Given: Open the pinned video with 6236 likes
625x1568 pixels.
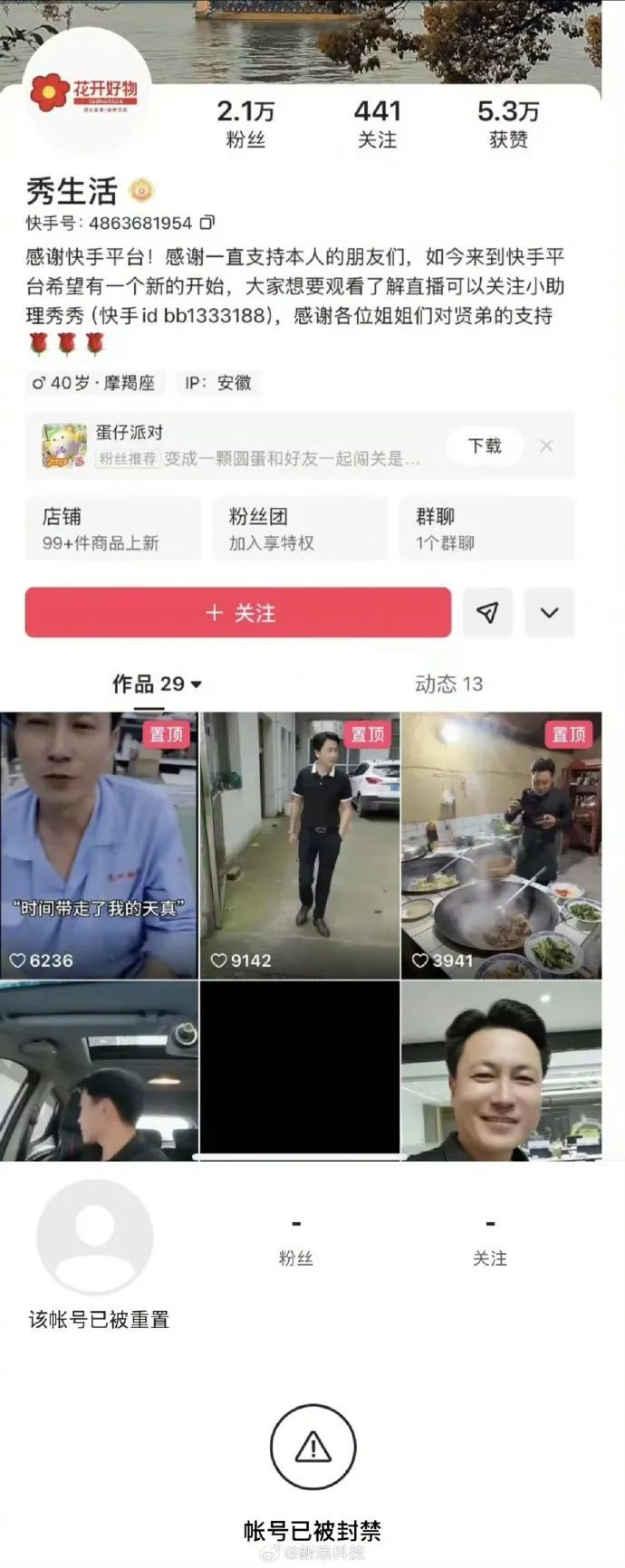Looking at the screenshot, I should click(98, 845).
